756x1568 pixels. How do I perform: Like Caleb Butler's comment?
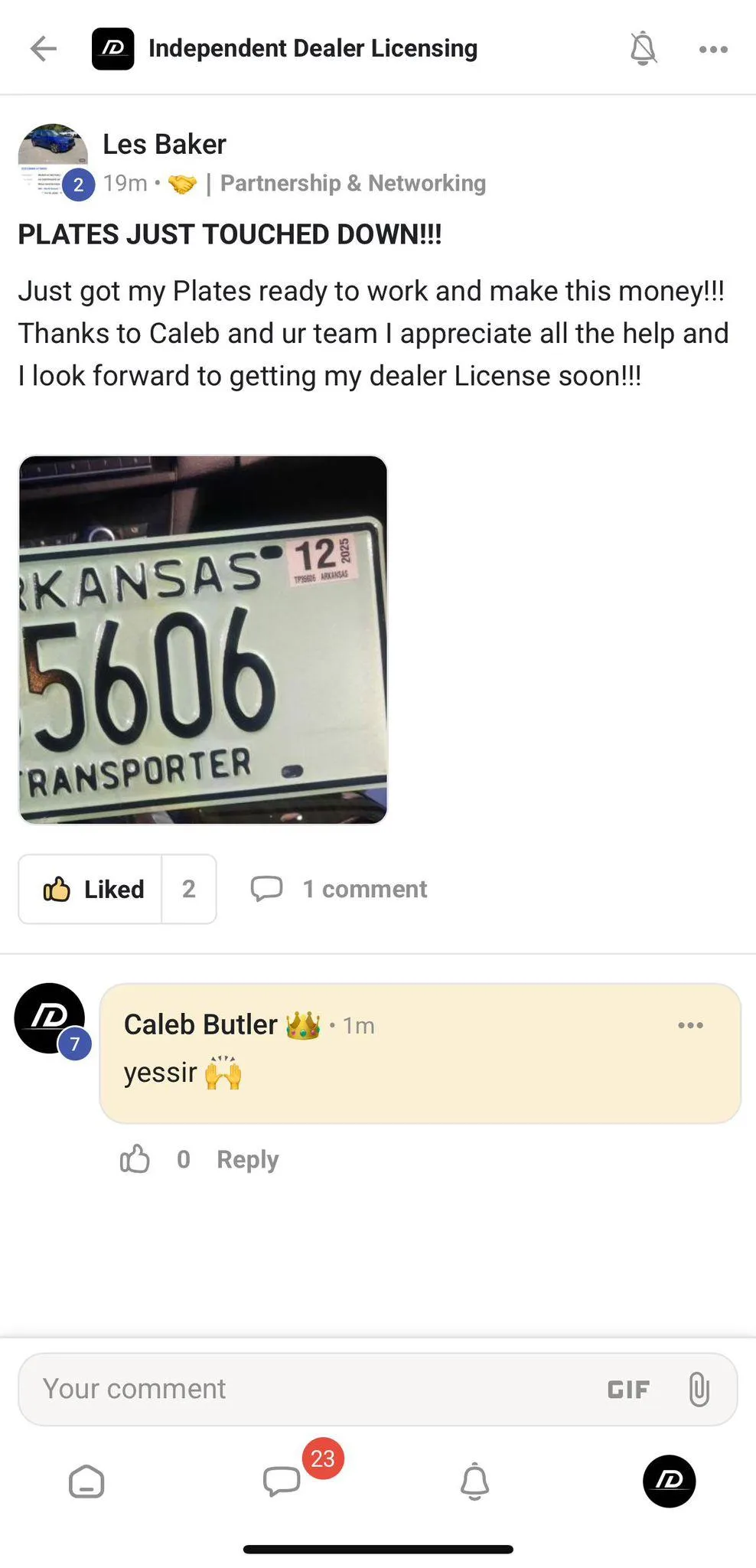click(135, 1159)
